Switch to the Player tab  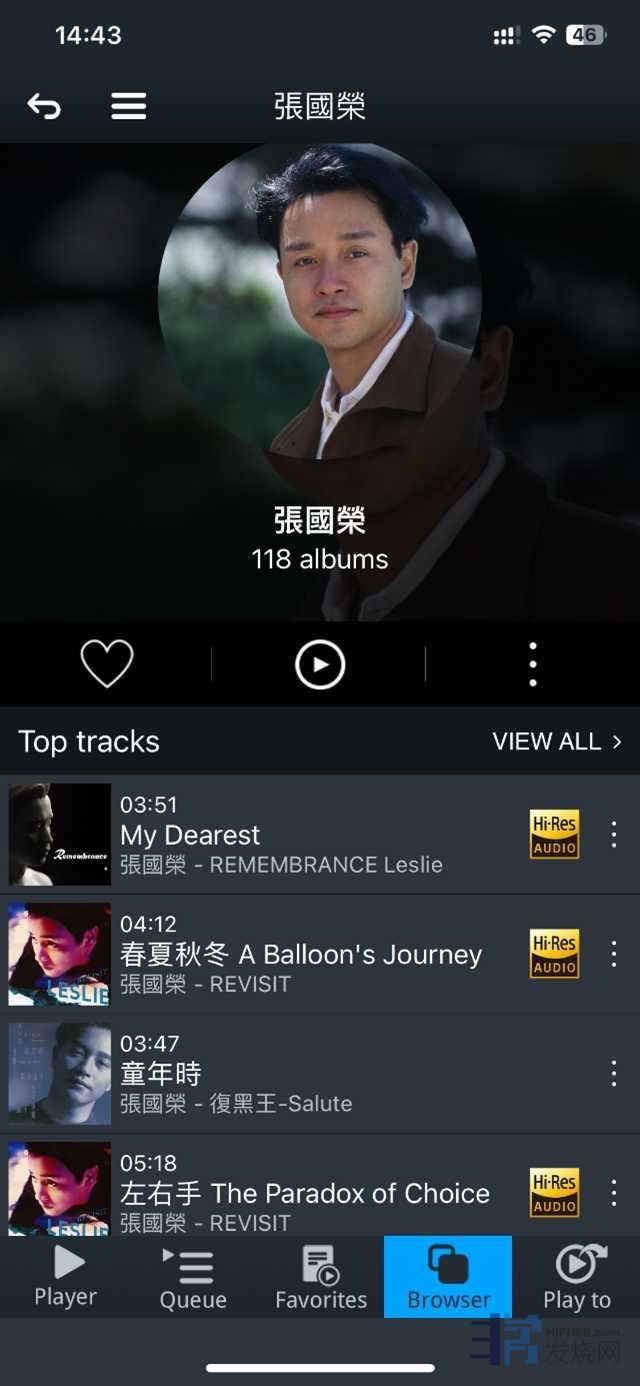point(66,1277)
